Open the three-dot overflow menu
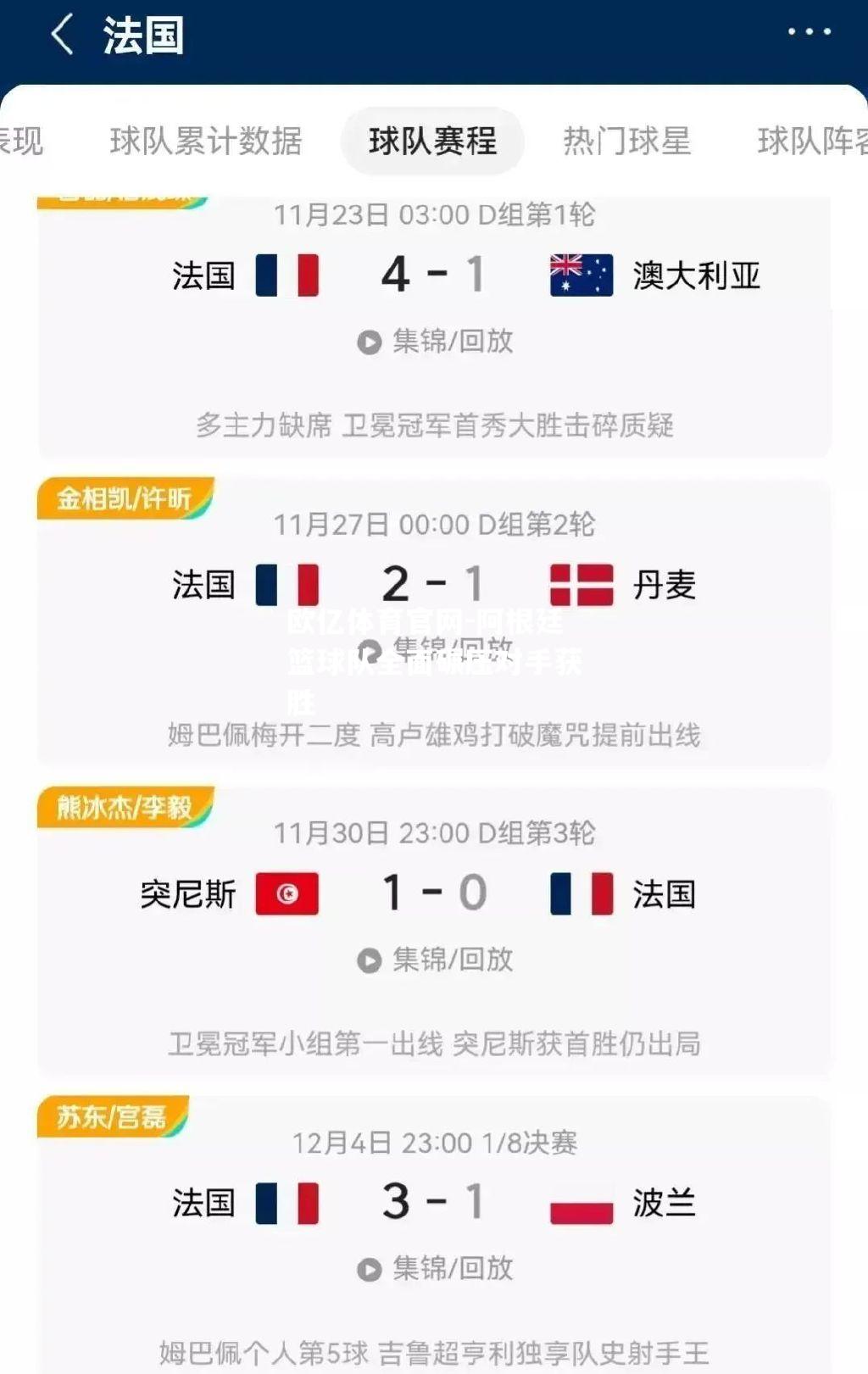Screen dimensions: 868x1374 pyautogui.click(x=809, y=32)
